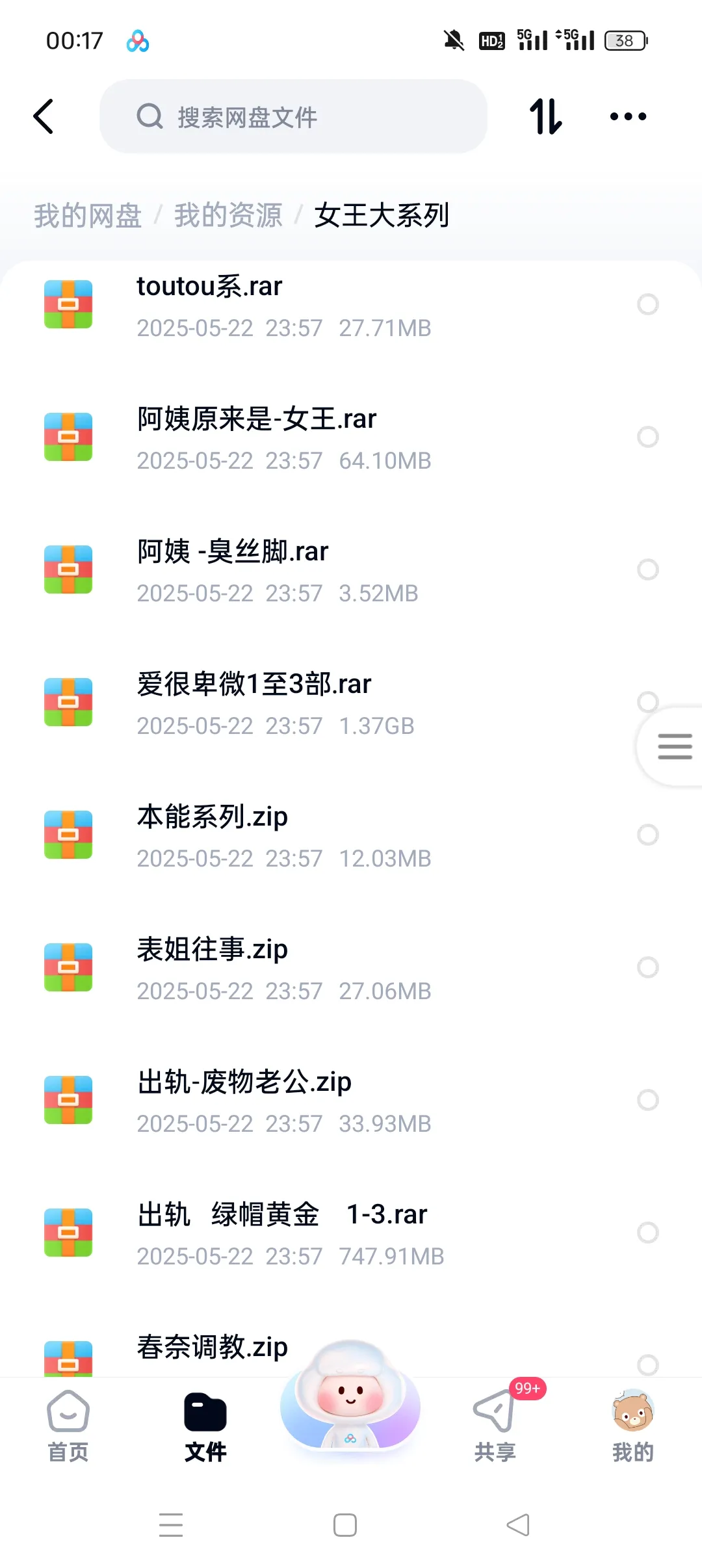
Task: Tap the system home button
Action: point(345,1525)
